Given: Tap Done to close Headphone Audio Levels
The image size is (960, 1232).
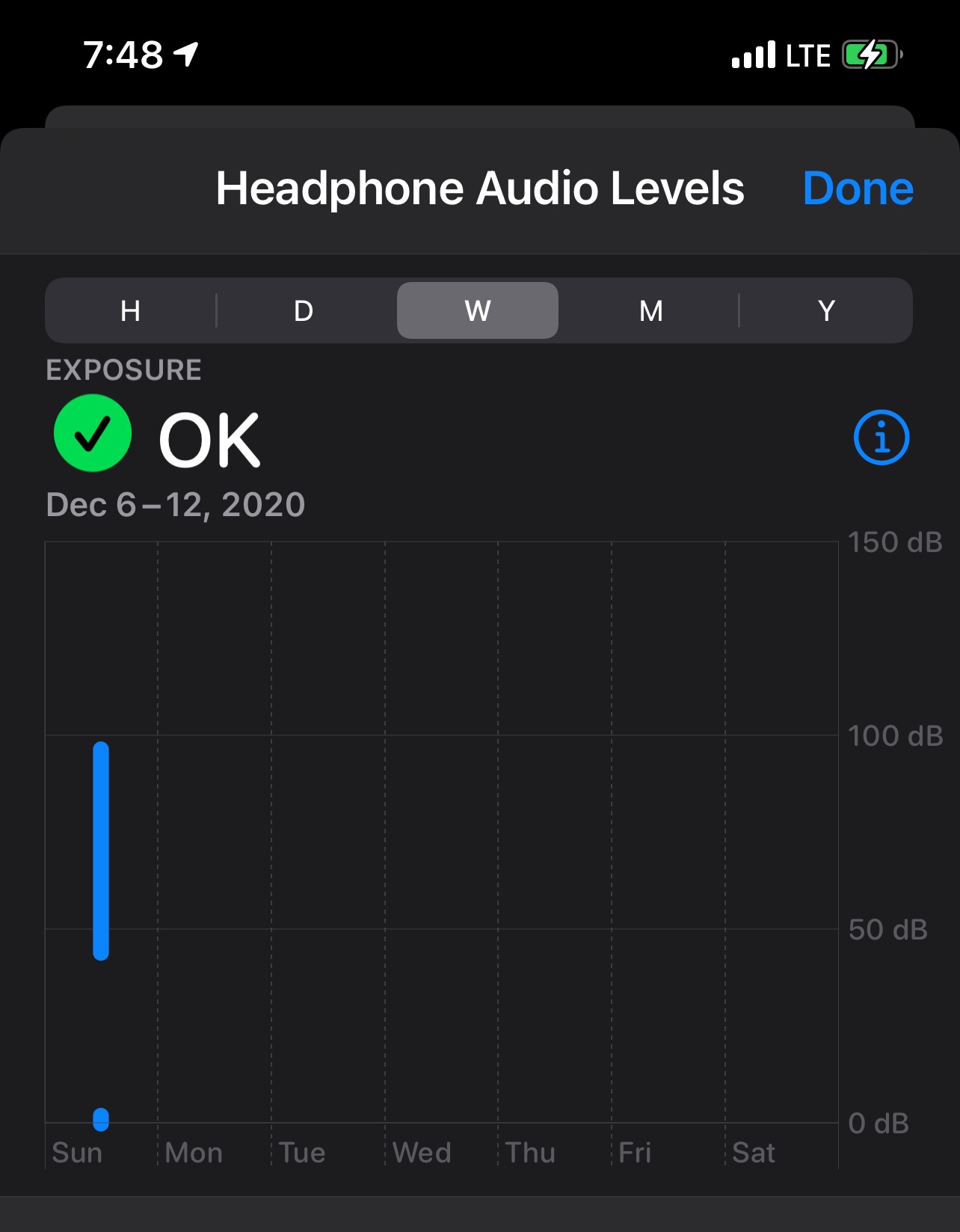Looking at the screenshot, I should click(857, 189).
